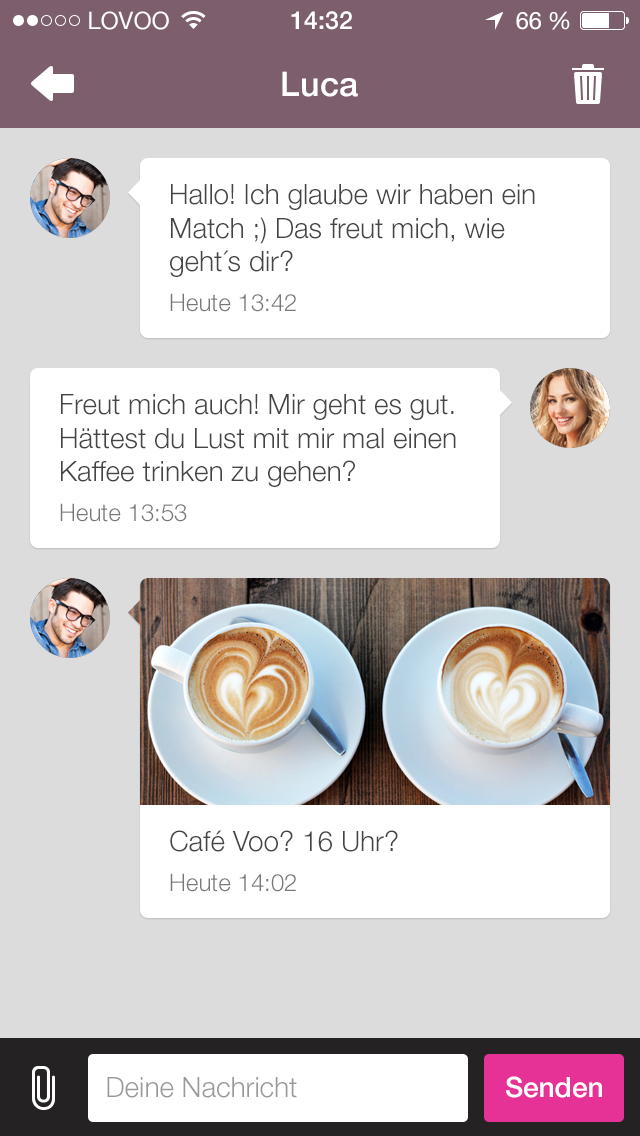Go back using the arrow icon
This screenshot has height=1136, width=640.
pyautogui.click(x=52, y=85)
